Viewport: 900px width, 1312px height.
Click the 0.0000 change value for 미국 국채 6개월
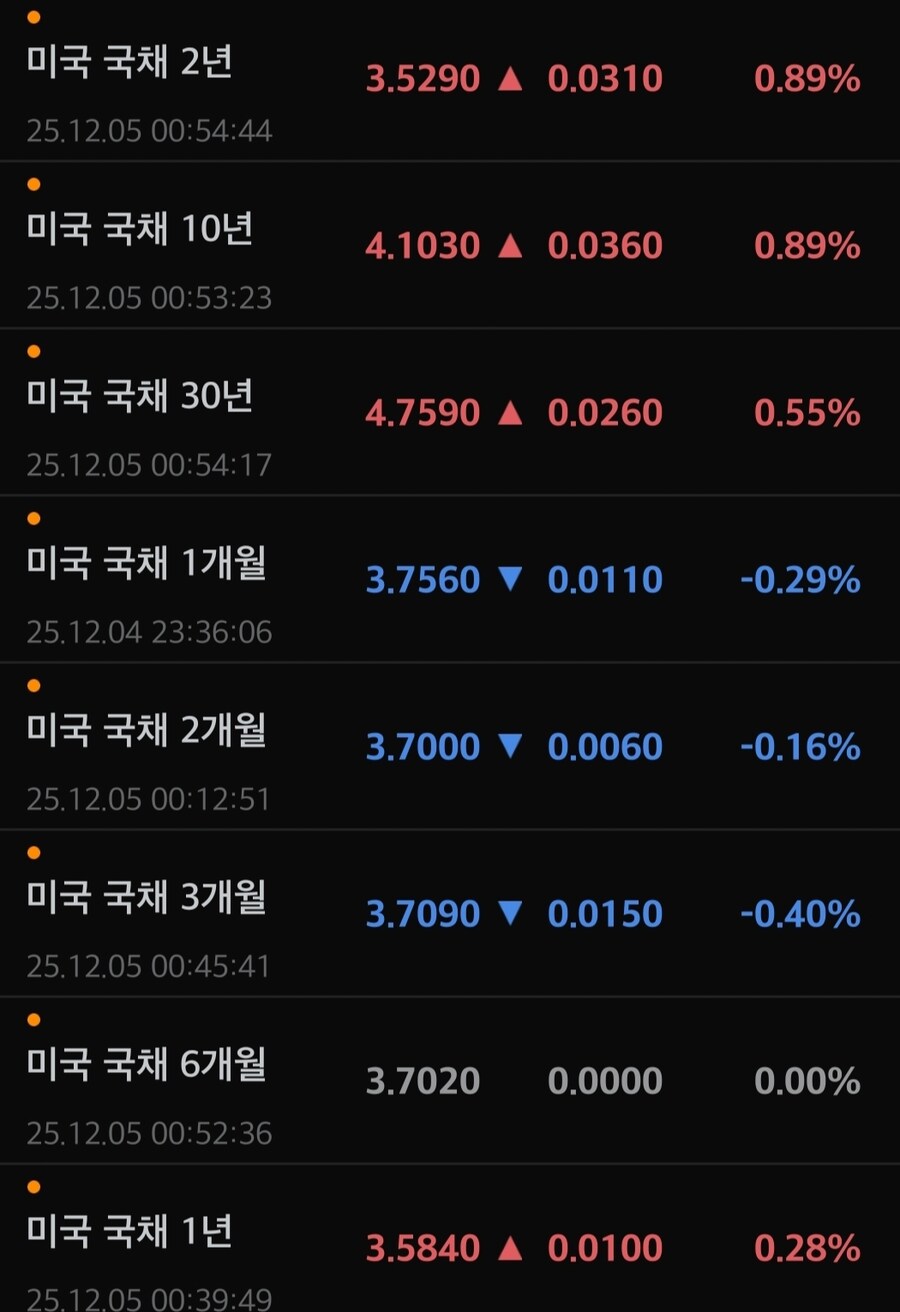607,1080
